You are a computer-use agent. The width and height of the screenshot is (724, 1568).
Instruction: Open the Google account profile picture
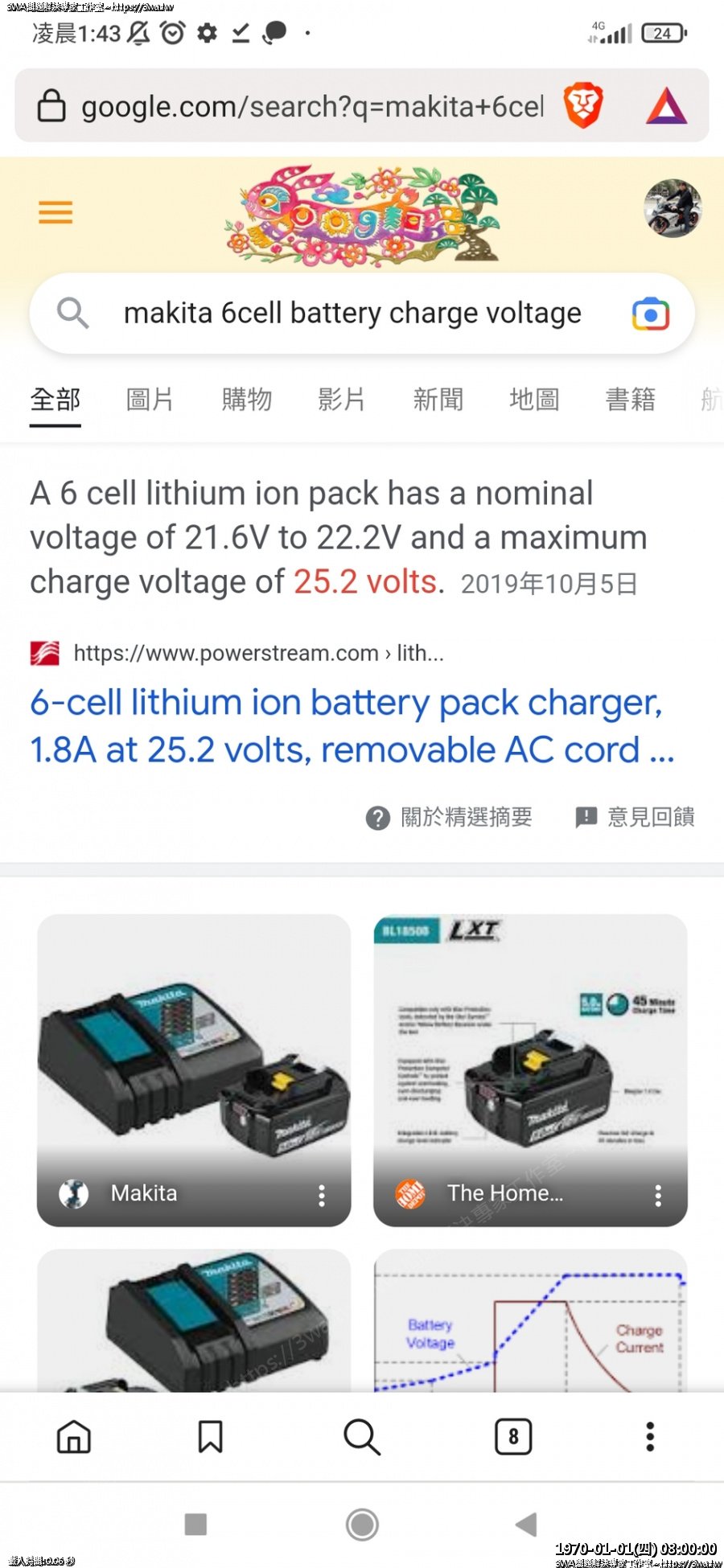673,208
